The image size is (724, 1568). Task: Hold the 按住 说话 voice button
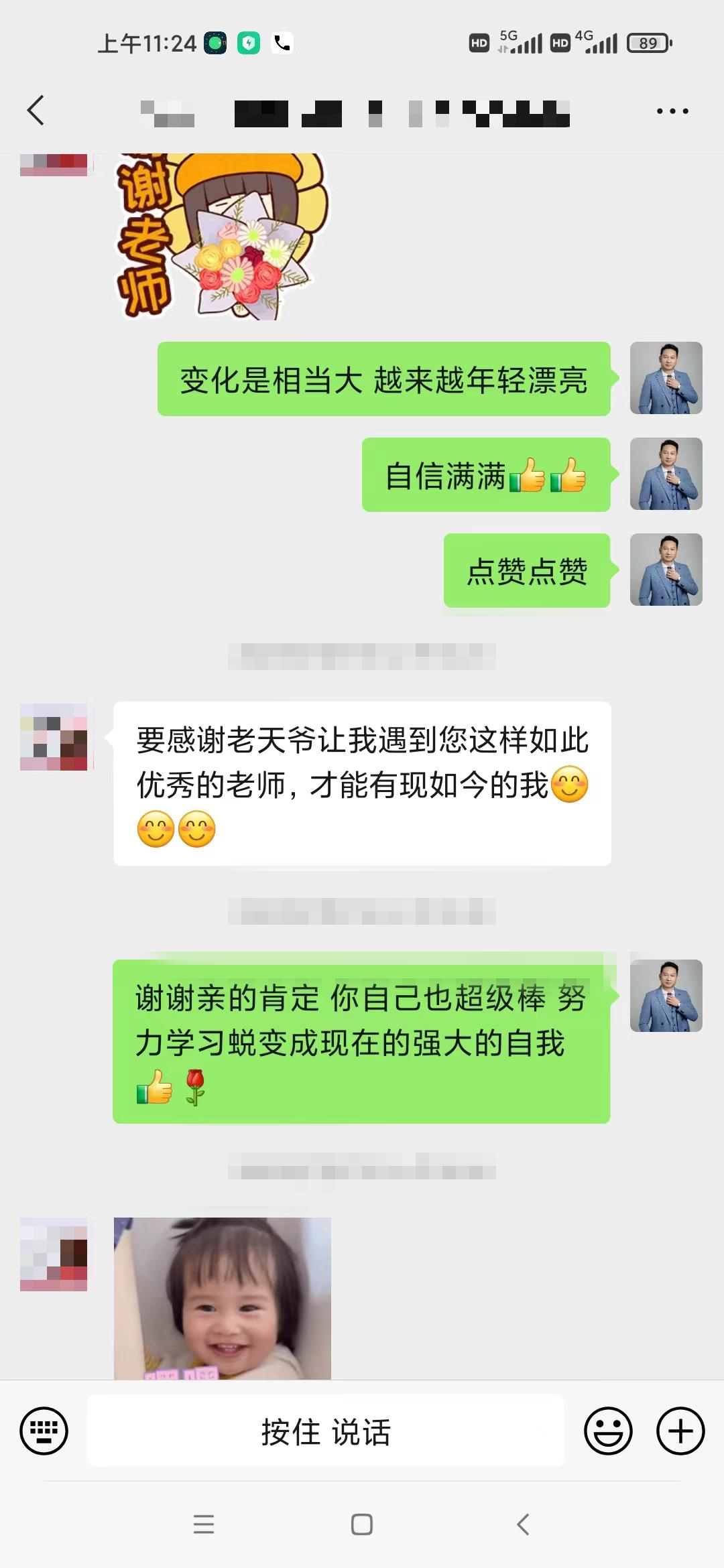click(326, 1431)
